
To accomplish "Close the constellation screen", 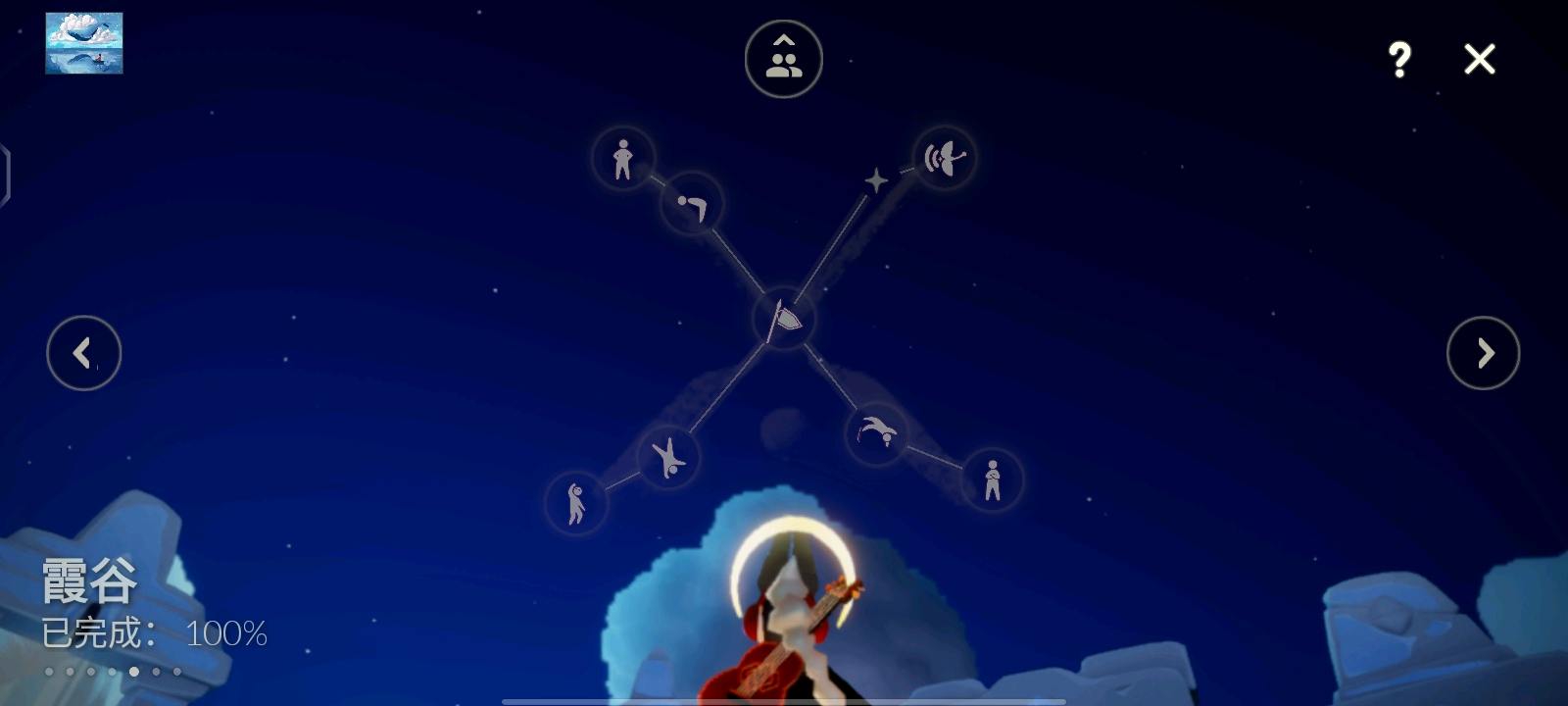I will tap(1479, 59).
